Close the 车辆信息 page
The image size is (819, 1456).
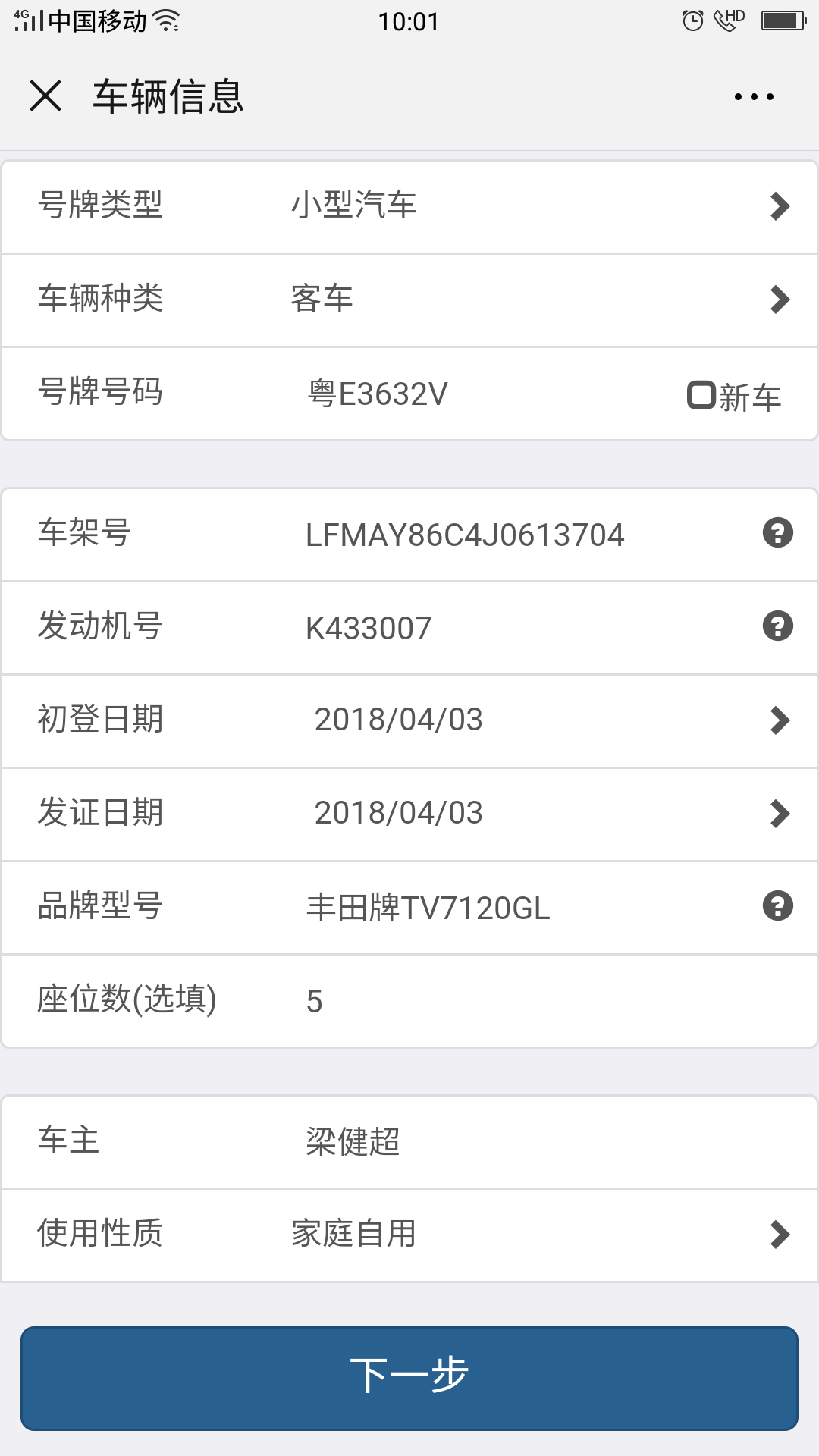[x=45, y=96]
